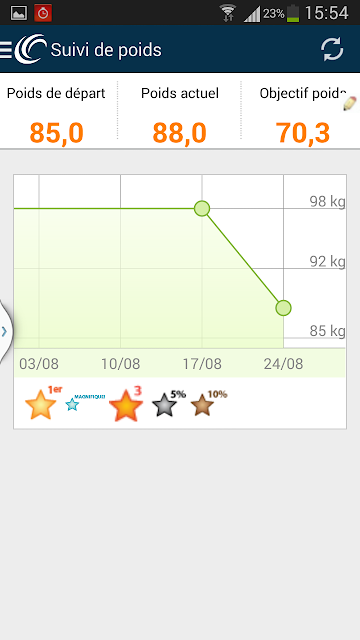The image size is (360, 640).
Task: Edit the Objectif poids with the pencil
Action: click(349, 104)
